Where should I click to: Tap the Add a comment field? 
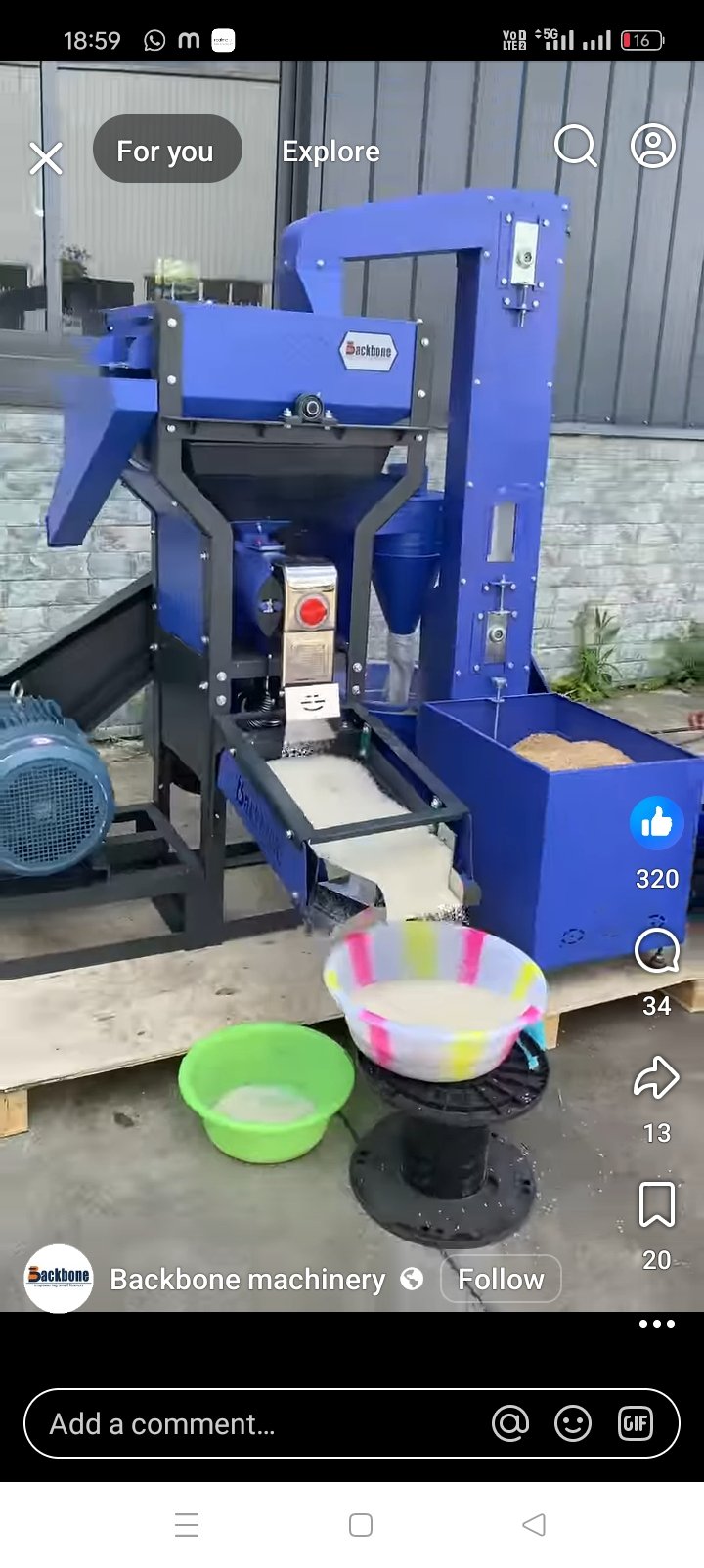[x=244, y=1423]
